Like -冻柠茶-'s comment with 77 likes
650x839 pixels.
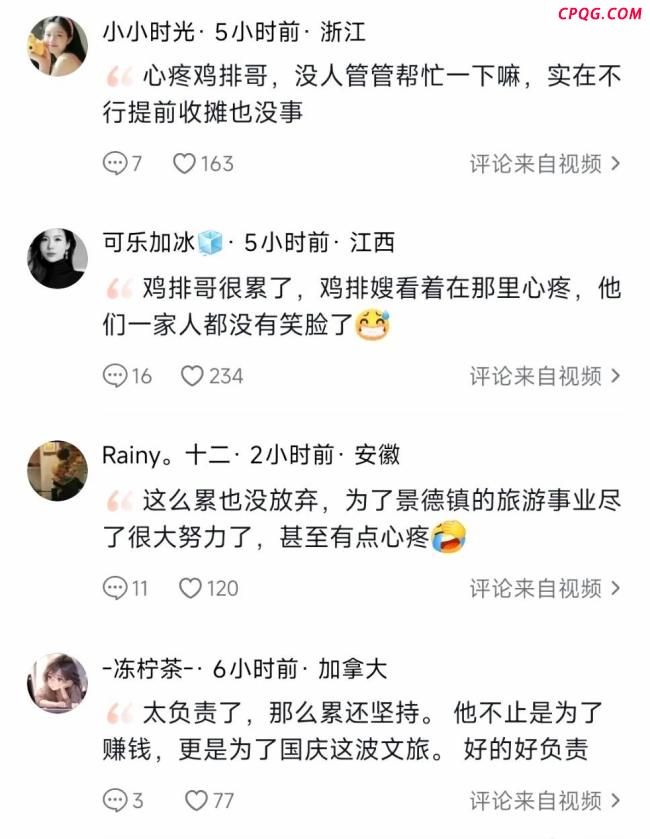coord(196,800)
